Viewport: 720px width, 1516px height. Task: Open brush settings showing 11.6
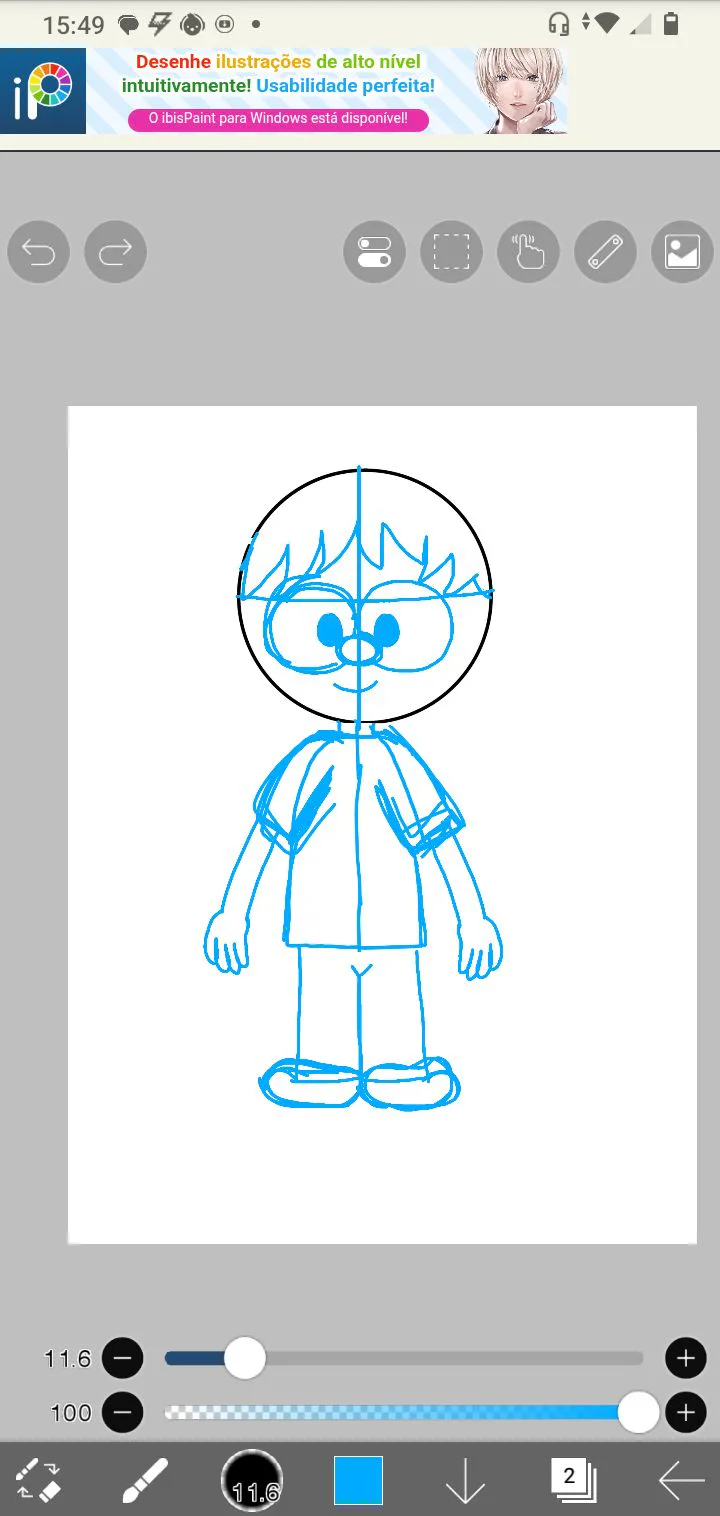[252, 1480]
